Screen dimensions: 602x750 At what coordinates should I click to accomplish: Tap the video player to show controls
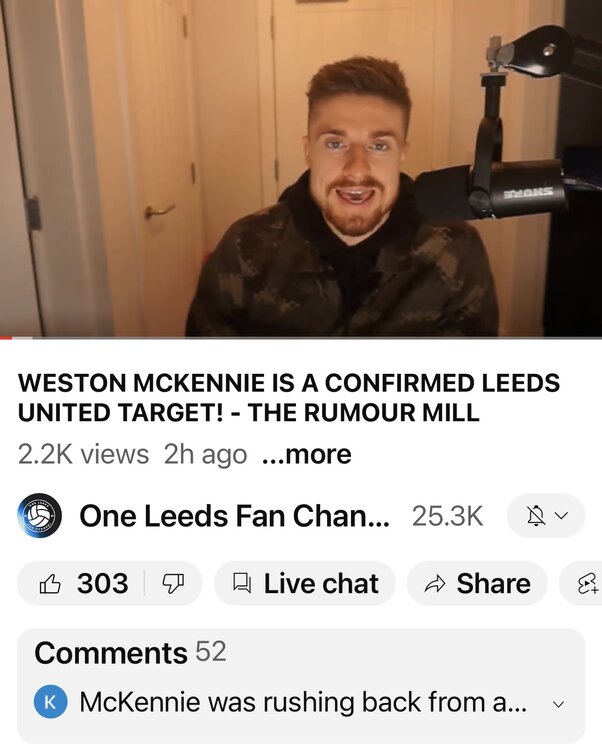pos(300,168)
